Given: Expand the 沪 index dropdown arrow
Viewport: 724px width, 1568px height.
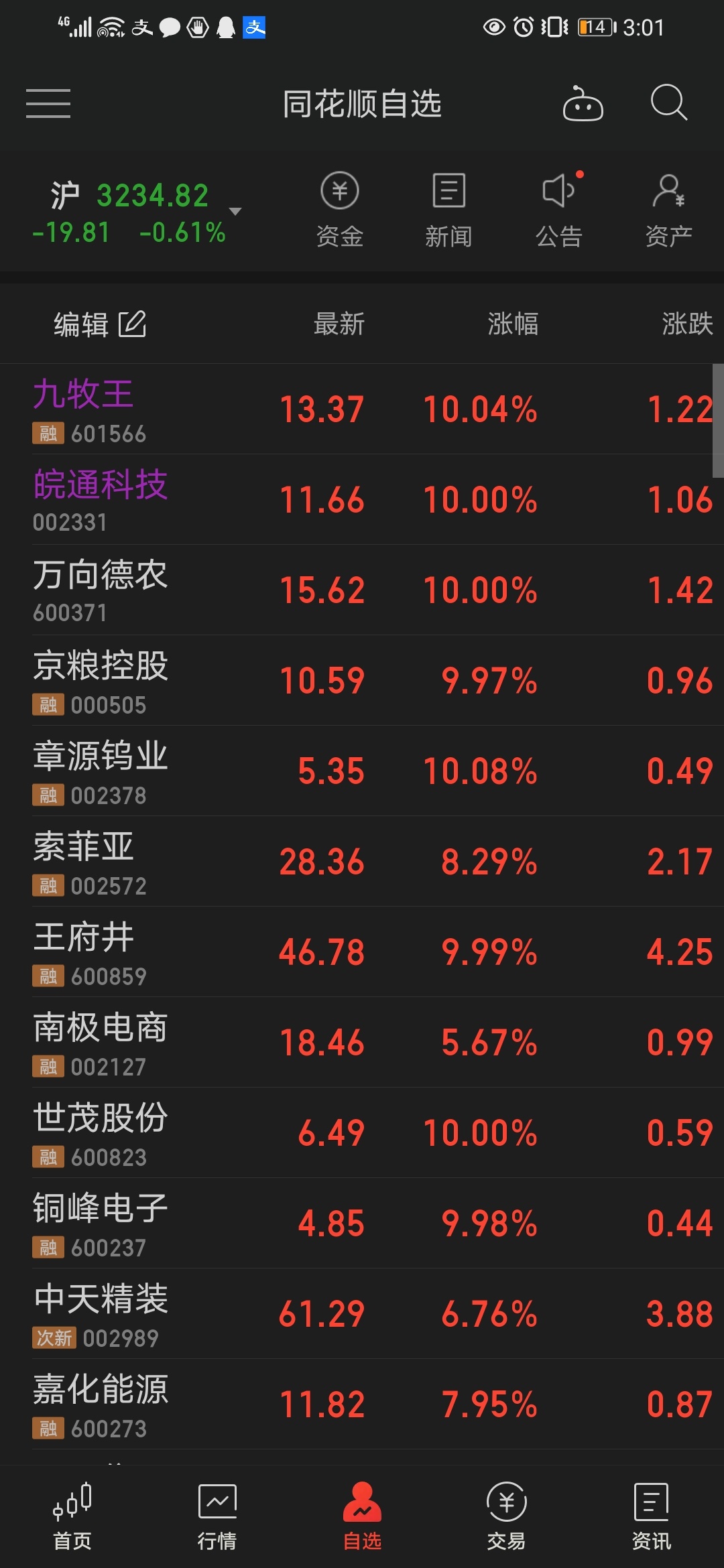Looking at the screenshot, I should point(235,211).
